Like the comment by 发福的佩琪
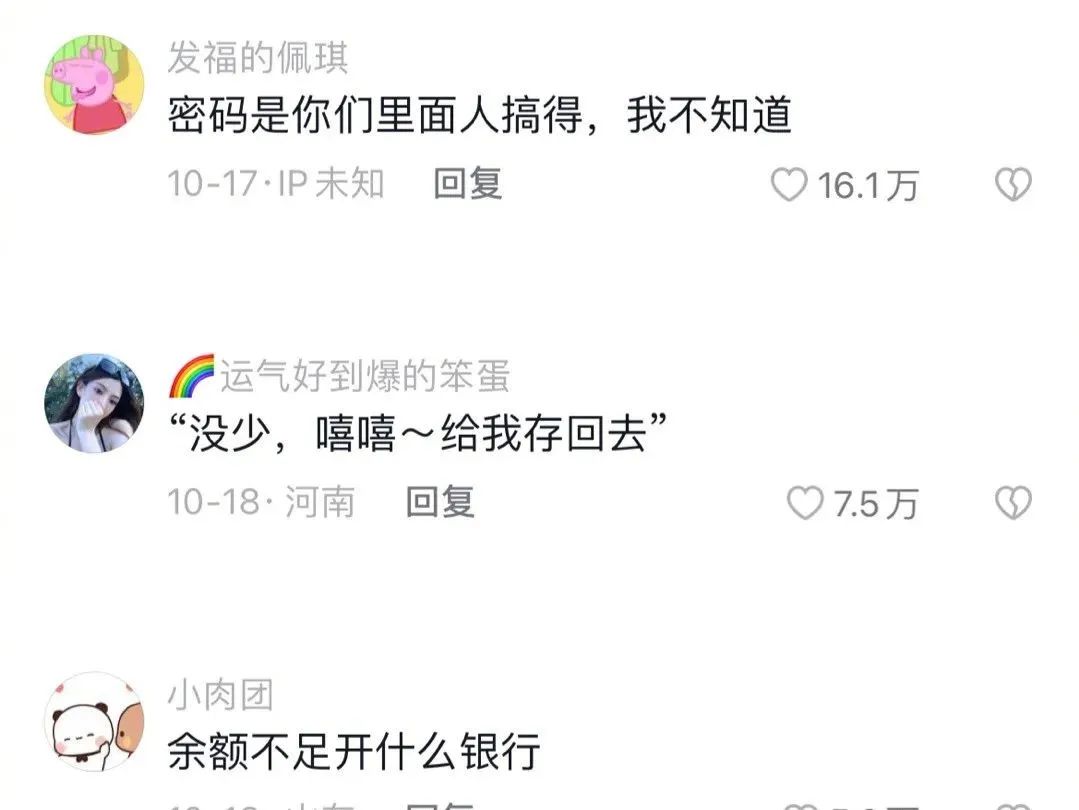1079x810 pixels. tap(790, 185)
